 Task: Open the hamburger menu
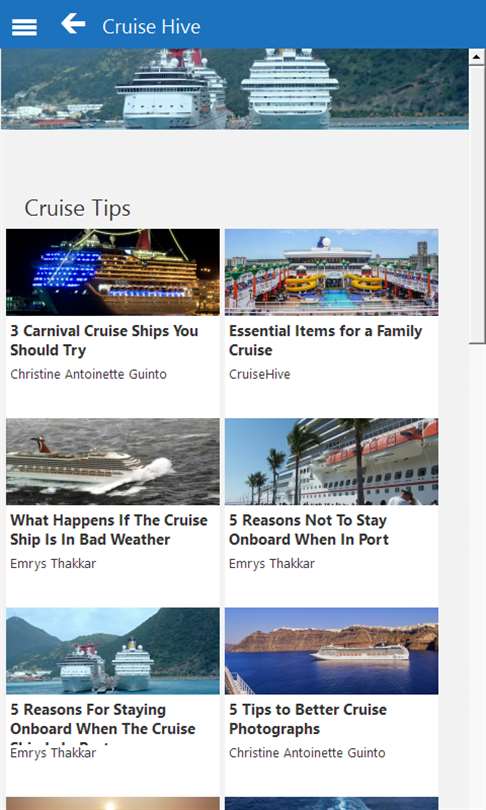tap(24, 27)
